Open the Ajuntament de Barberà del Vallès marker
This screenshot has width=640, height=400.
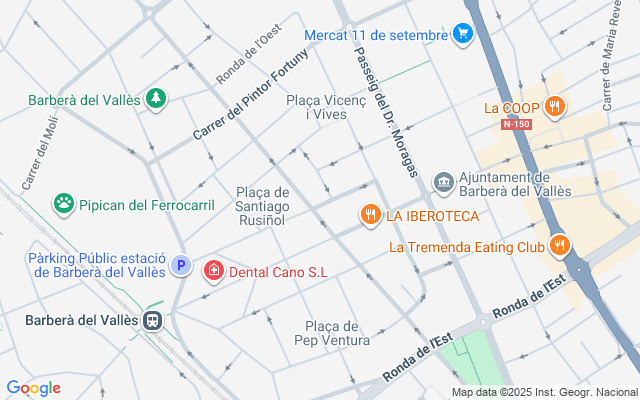point(443,183)
